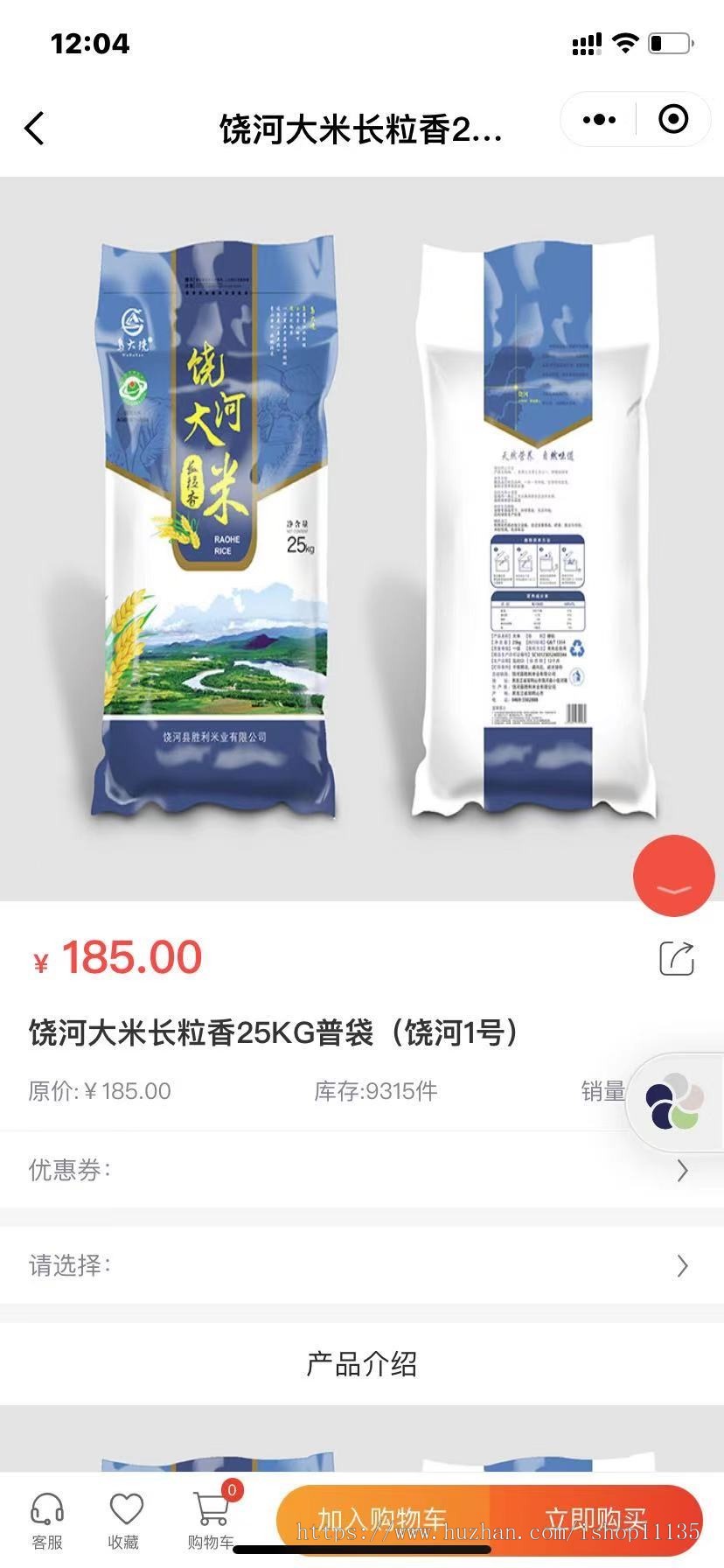Open the floating colorful circle widget
This screenshot has height=1568, width=724.
(675, 1101)
